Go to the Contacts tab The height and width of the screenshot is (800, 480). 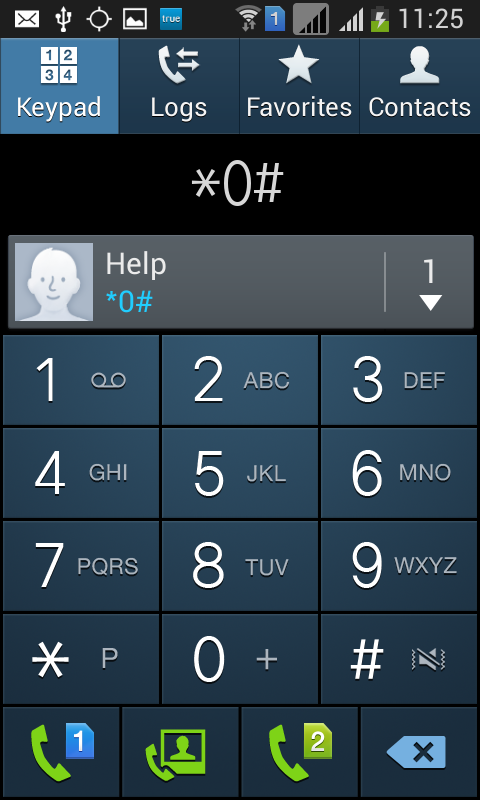(x=420, y=86)
